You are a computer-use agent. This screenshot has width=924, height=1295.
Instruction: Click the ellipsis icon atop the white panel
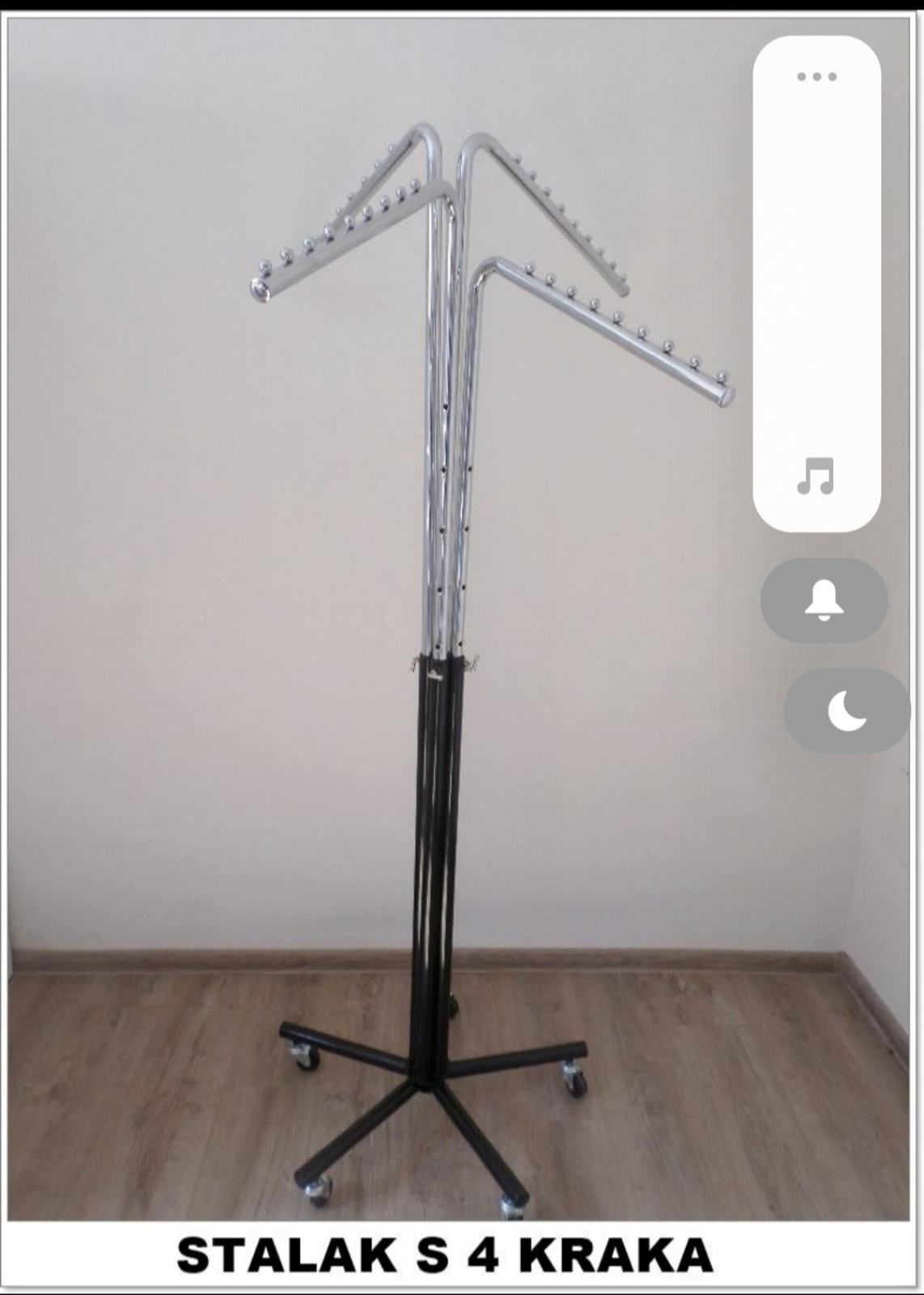(815, 74)
